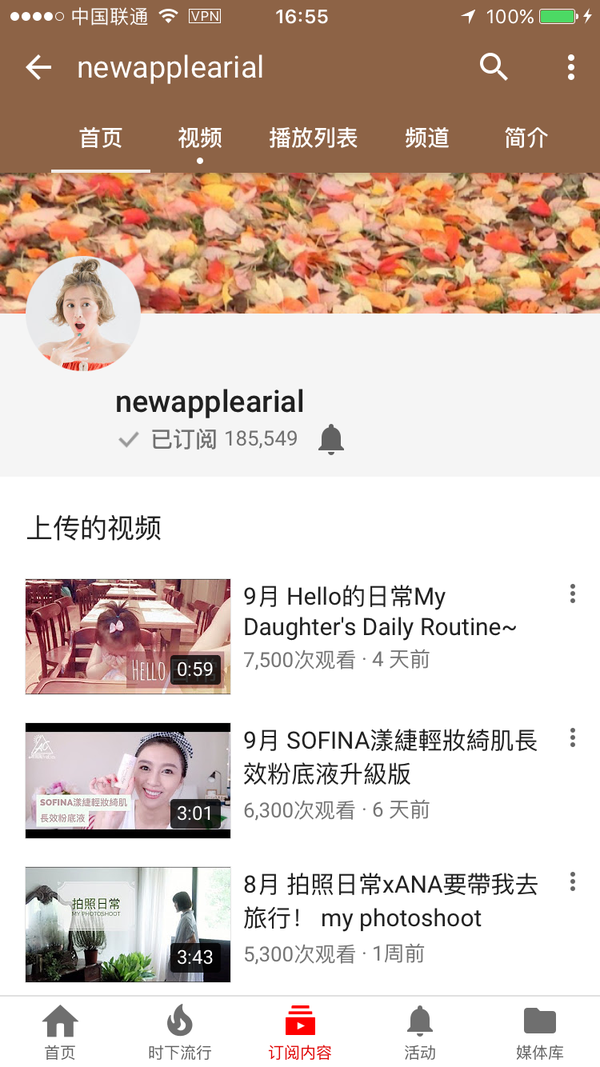Switch to the 频道 tab

pos(427,138)
